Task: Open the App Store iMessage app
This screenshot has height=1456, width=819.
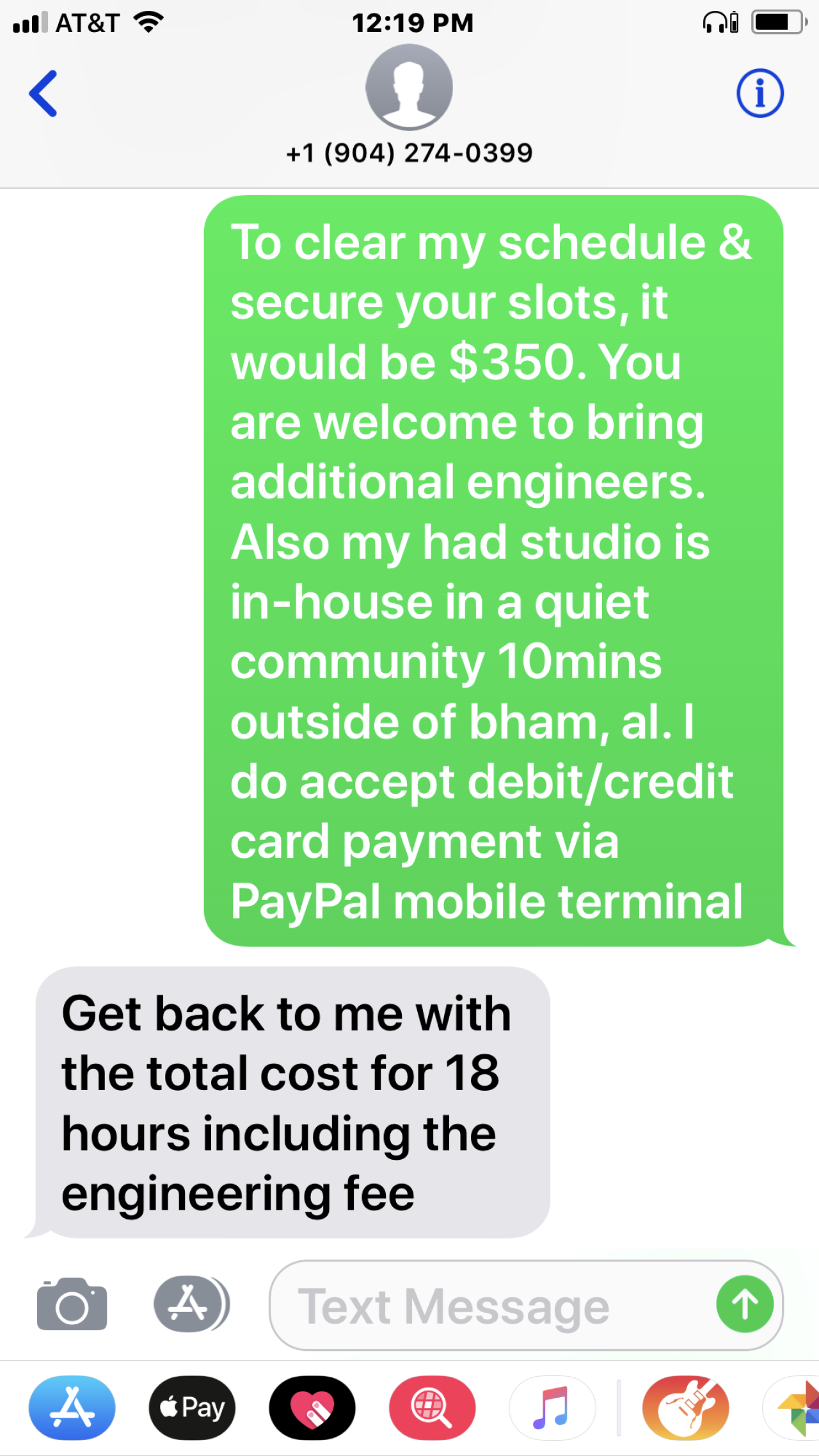Action: [x=72, y=1407]
